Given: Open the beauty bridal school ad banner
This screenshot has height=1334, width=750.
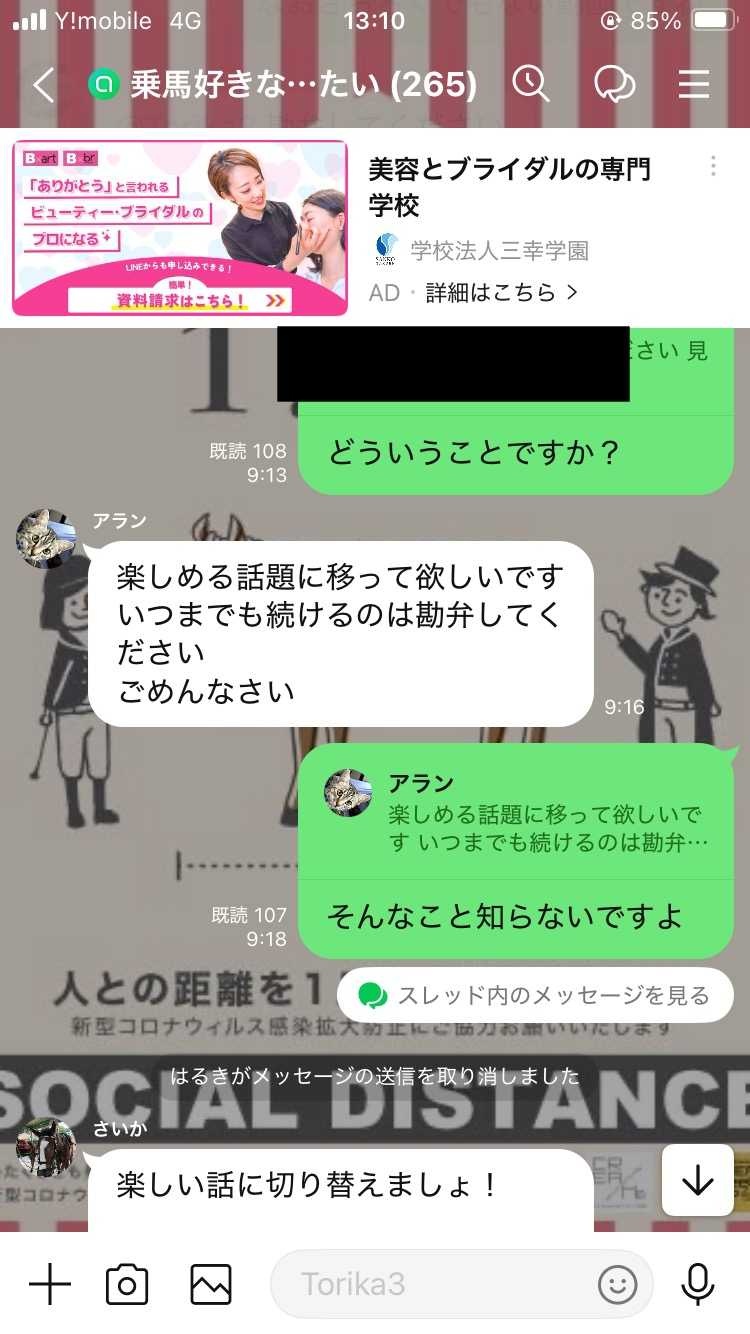Looking at the screenshot, I should [180, 228].
